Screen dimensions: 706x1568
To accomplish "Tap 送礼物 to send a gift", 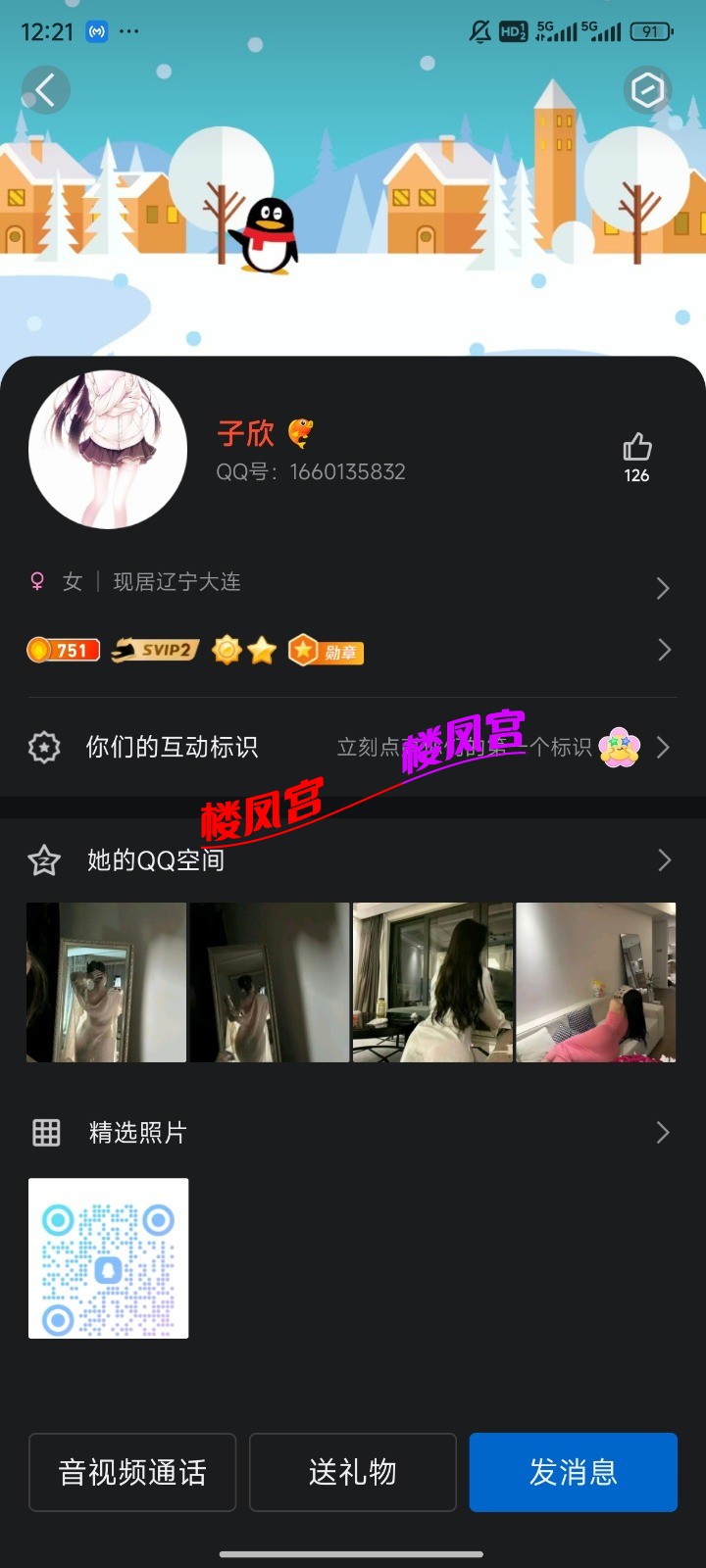I will (353, 1472).
